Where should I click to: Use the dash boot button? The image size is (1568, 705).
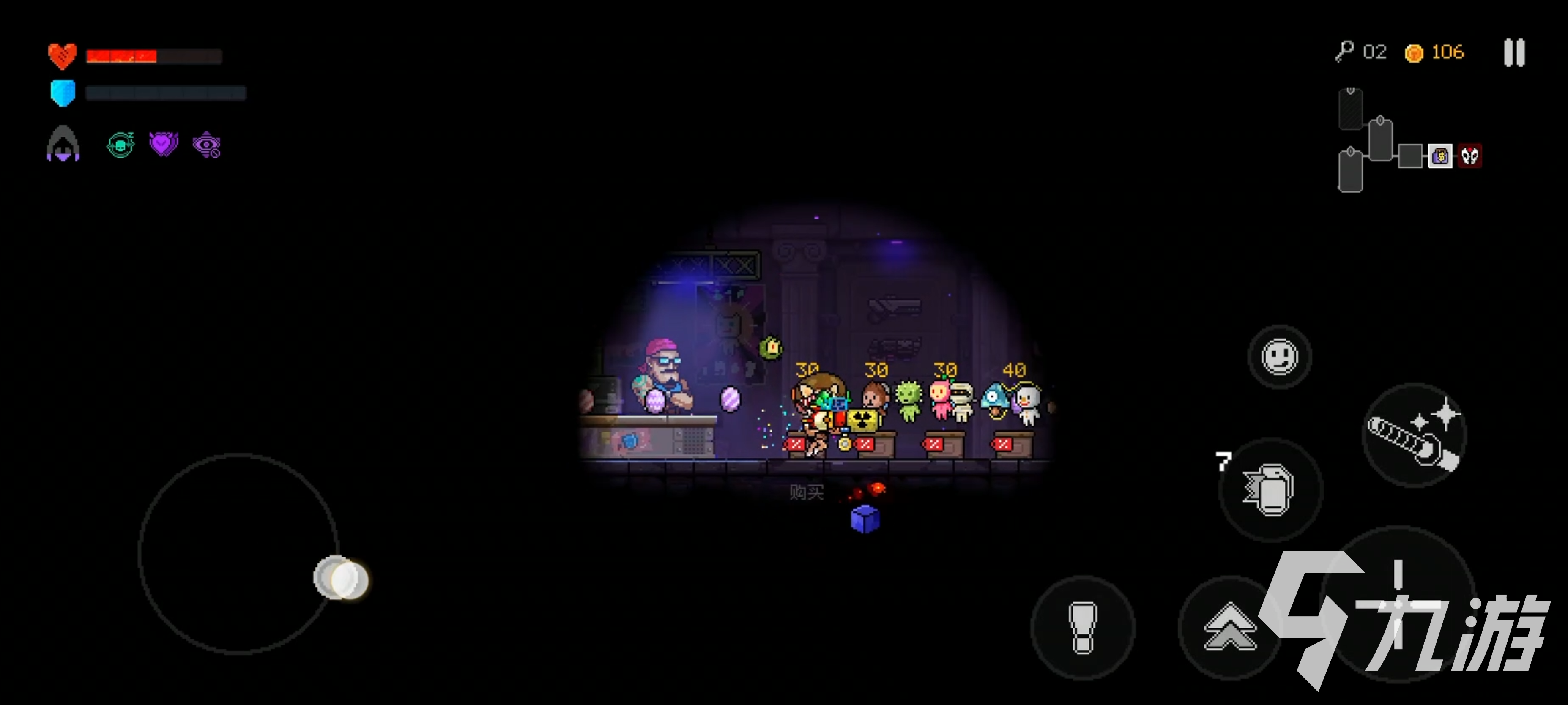(x=1082, y=627)
